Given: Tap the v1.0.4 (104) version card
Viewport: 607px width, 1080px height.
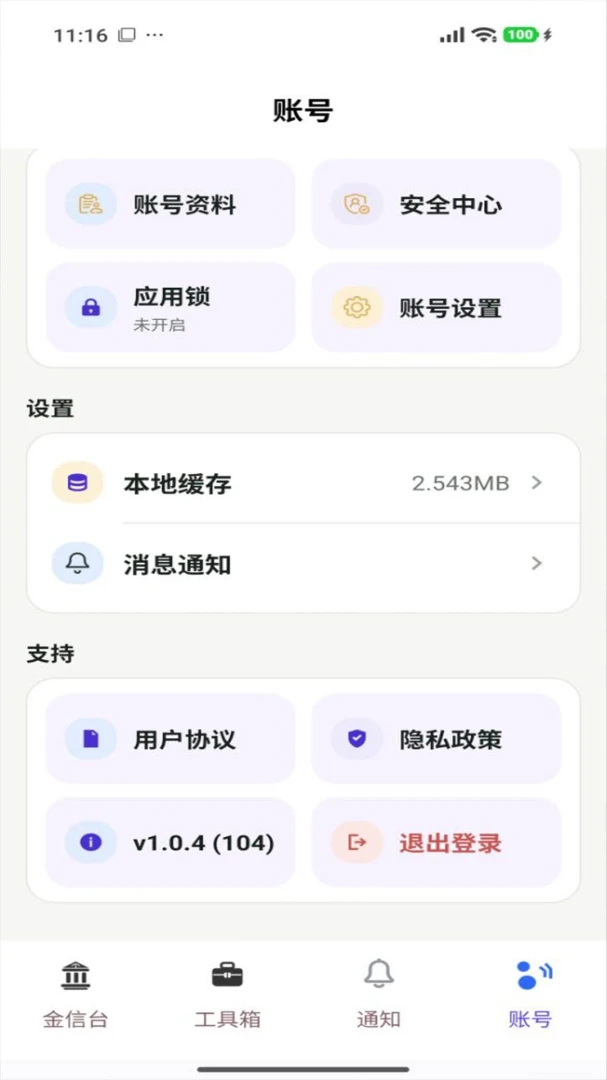Looking at the screenshot, I should (x=170, y=842).
